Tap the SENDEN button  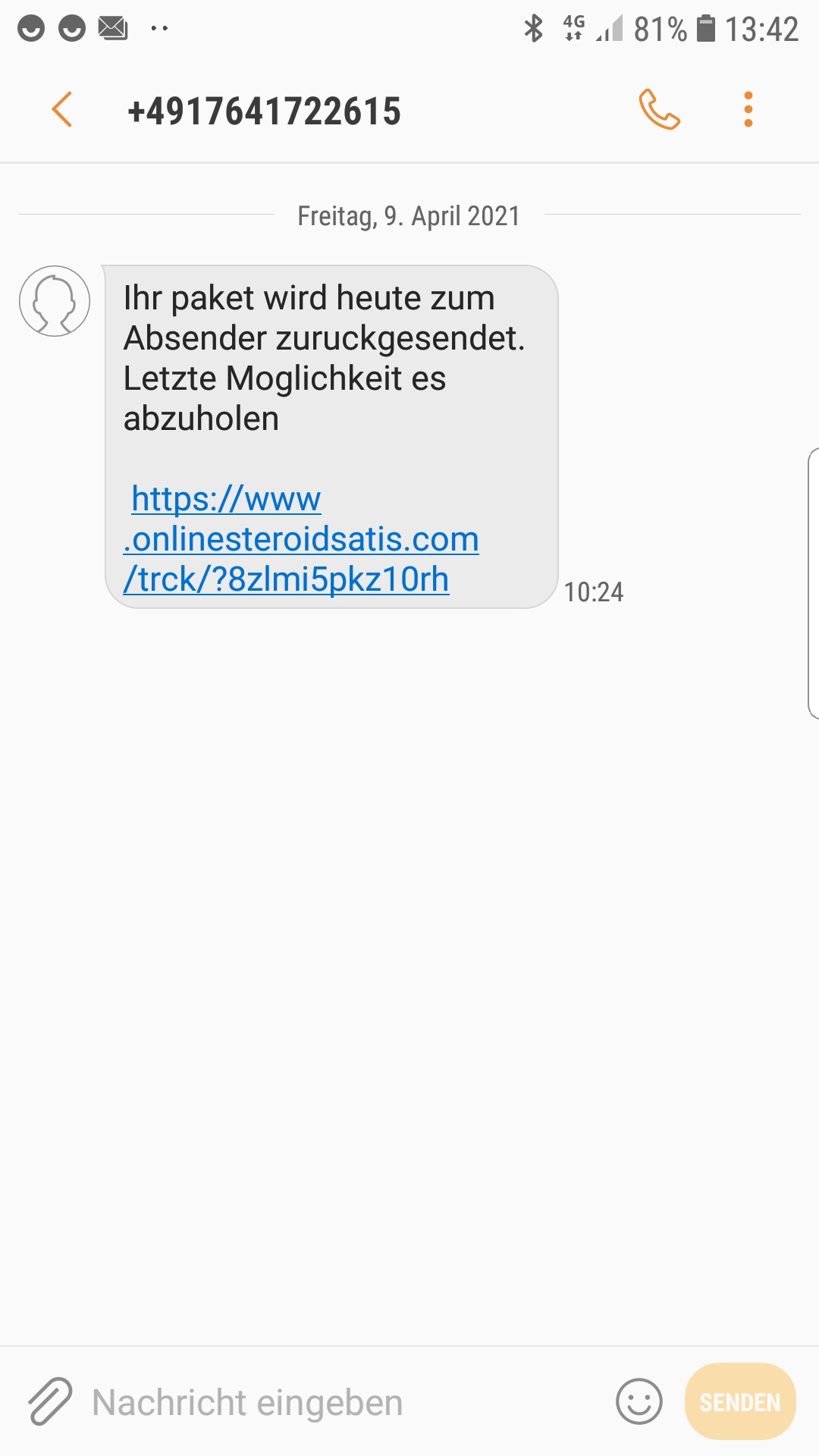pos(739,1401)
